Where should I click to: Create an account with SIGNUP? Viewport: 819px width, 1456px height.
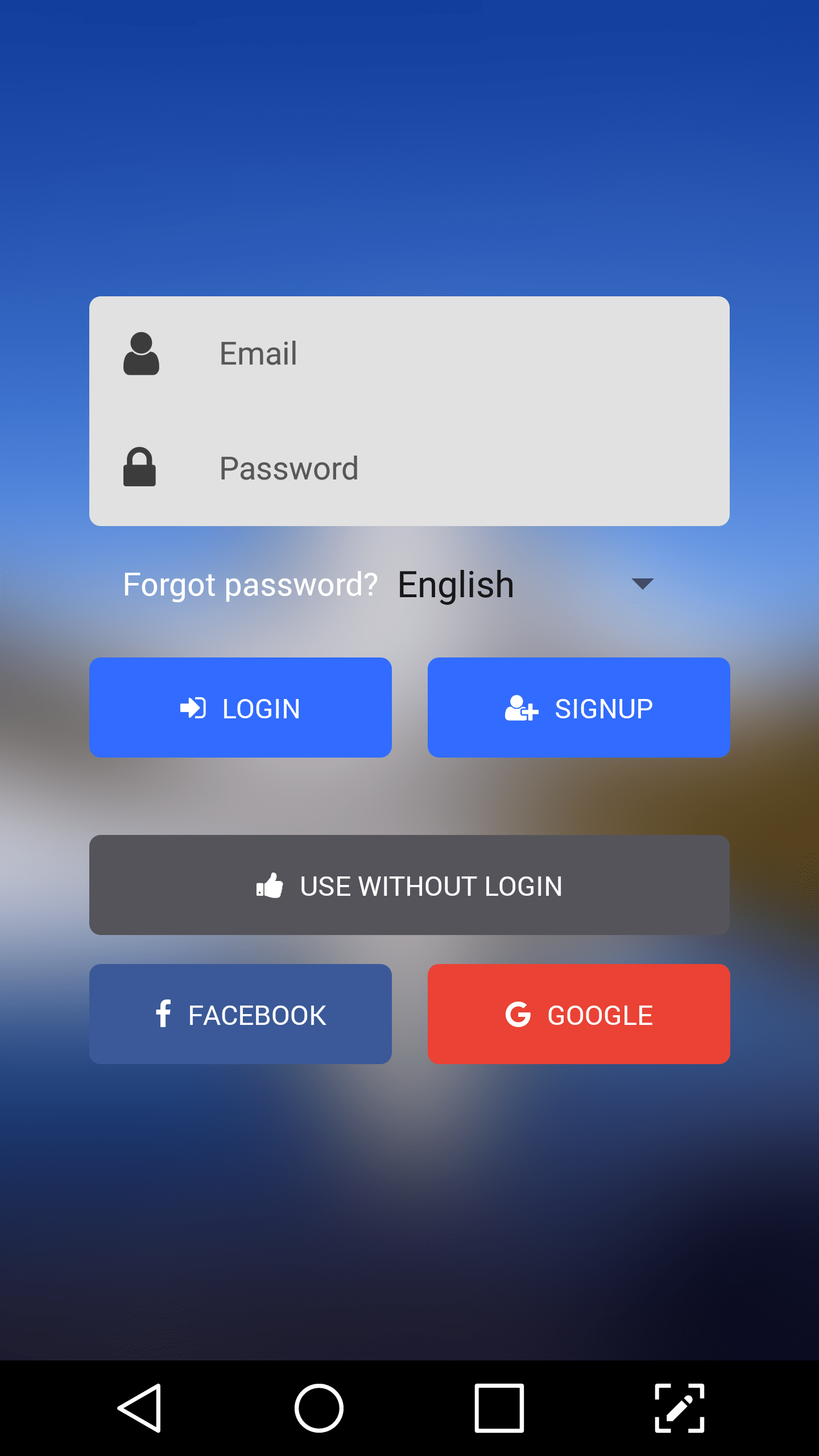578,708
